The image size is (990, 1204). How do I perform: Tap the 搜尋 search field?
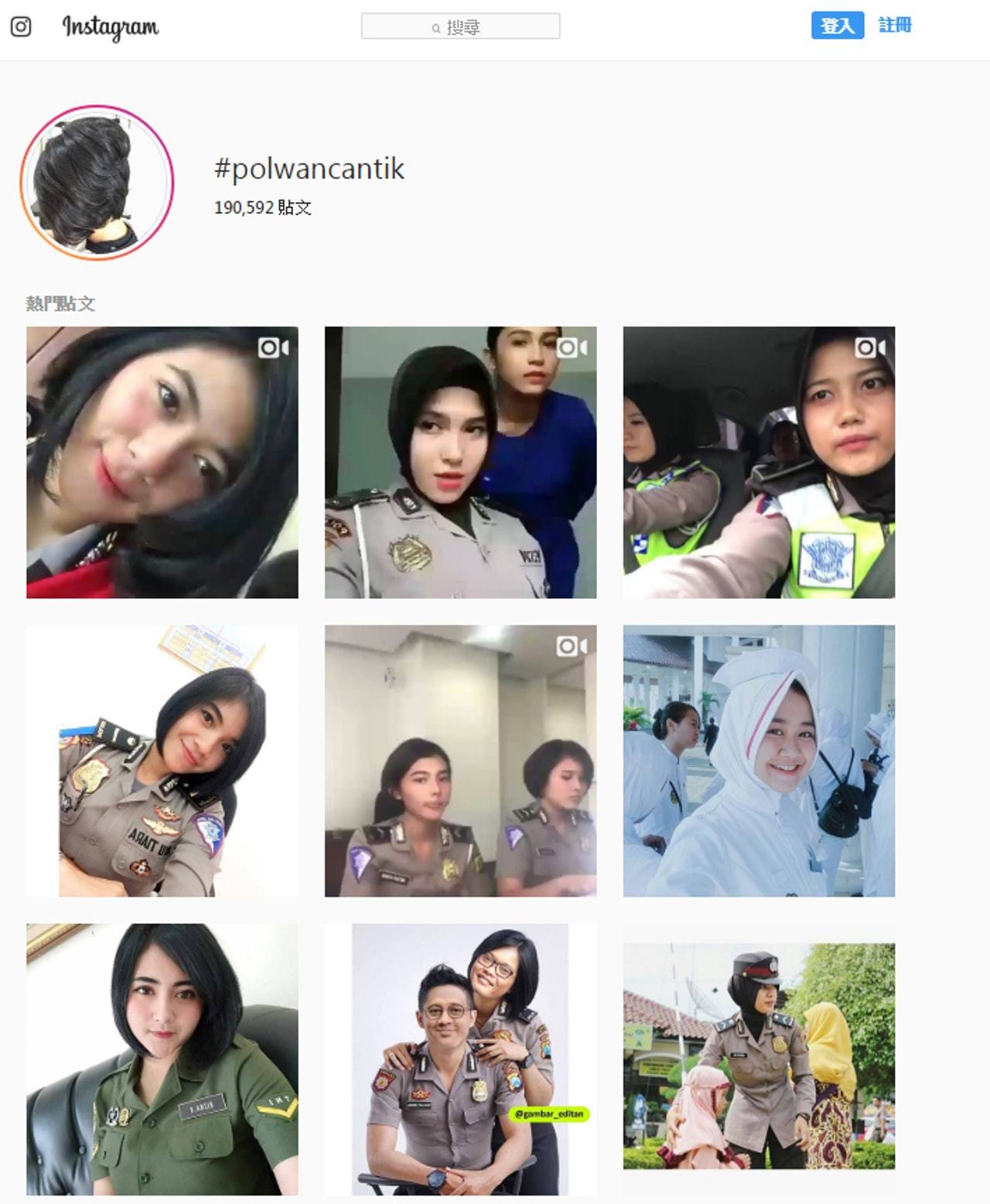460,26
